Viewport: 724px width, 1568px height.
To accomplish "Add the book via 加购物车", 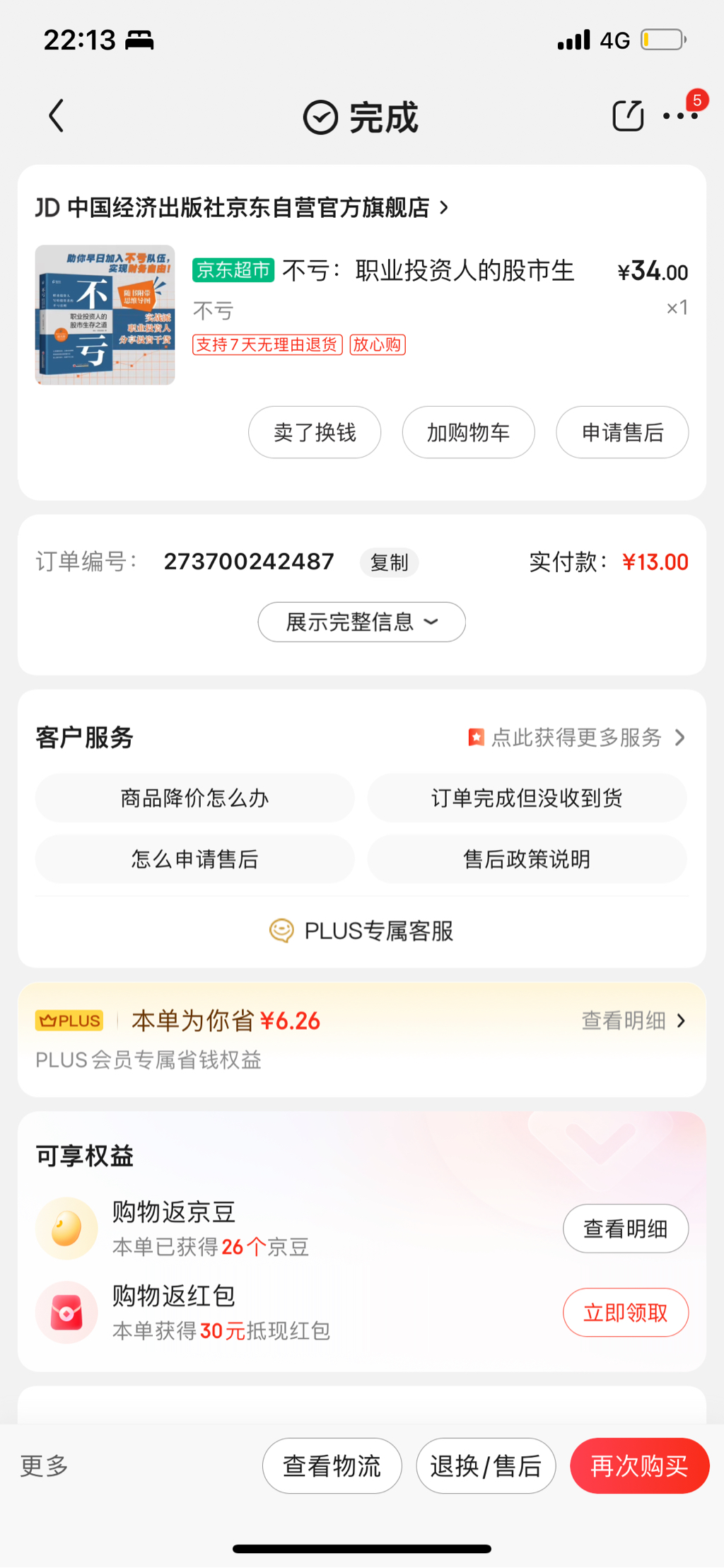I will 468,432.
